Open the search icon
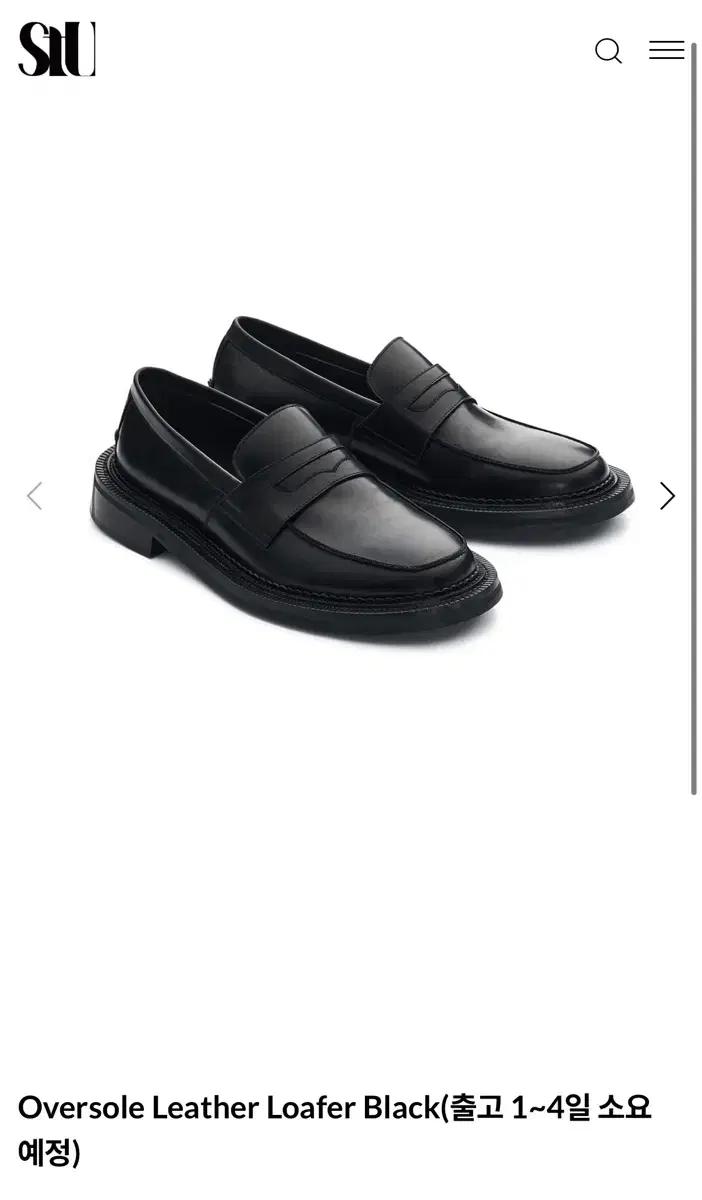This screenshot has width=702, height=1200. (x=608, y=50)
